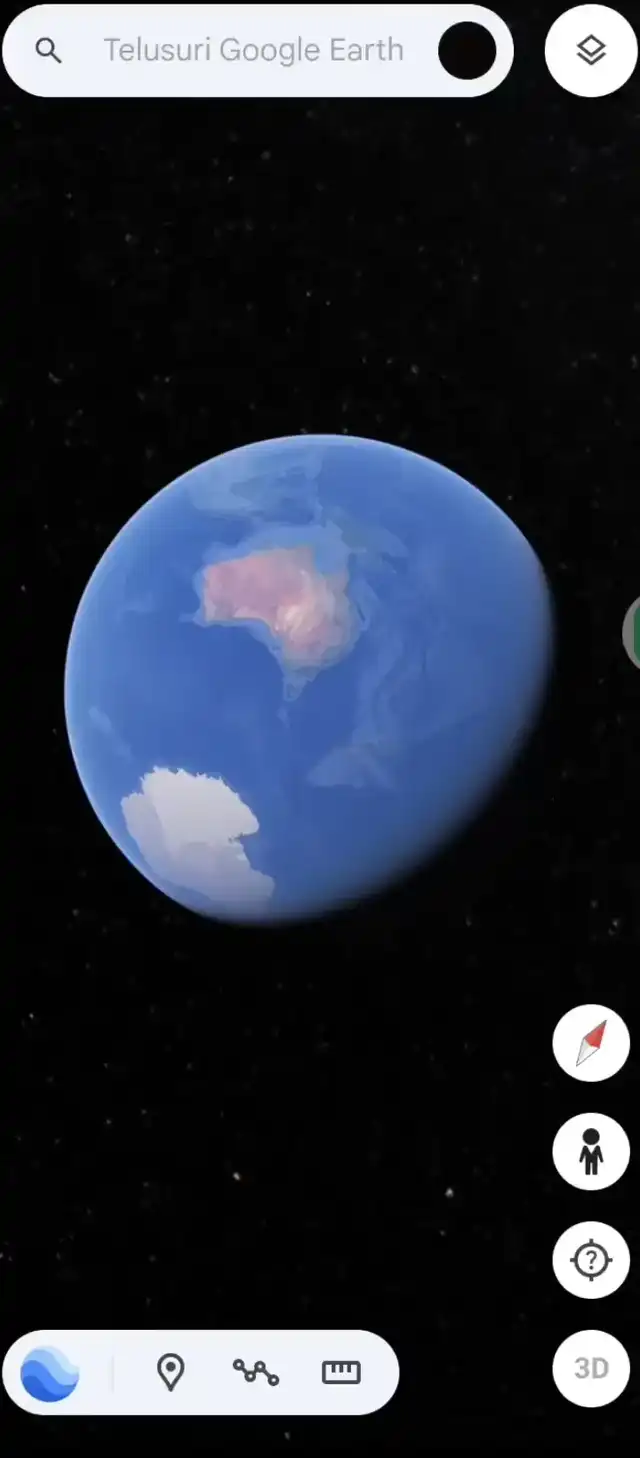This screenshot has width=640, height=1458.
Task: Tap the my location target button
Action: pyautogui.click(x=591, y=1259)
